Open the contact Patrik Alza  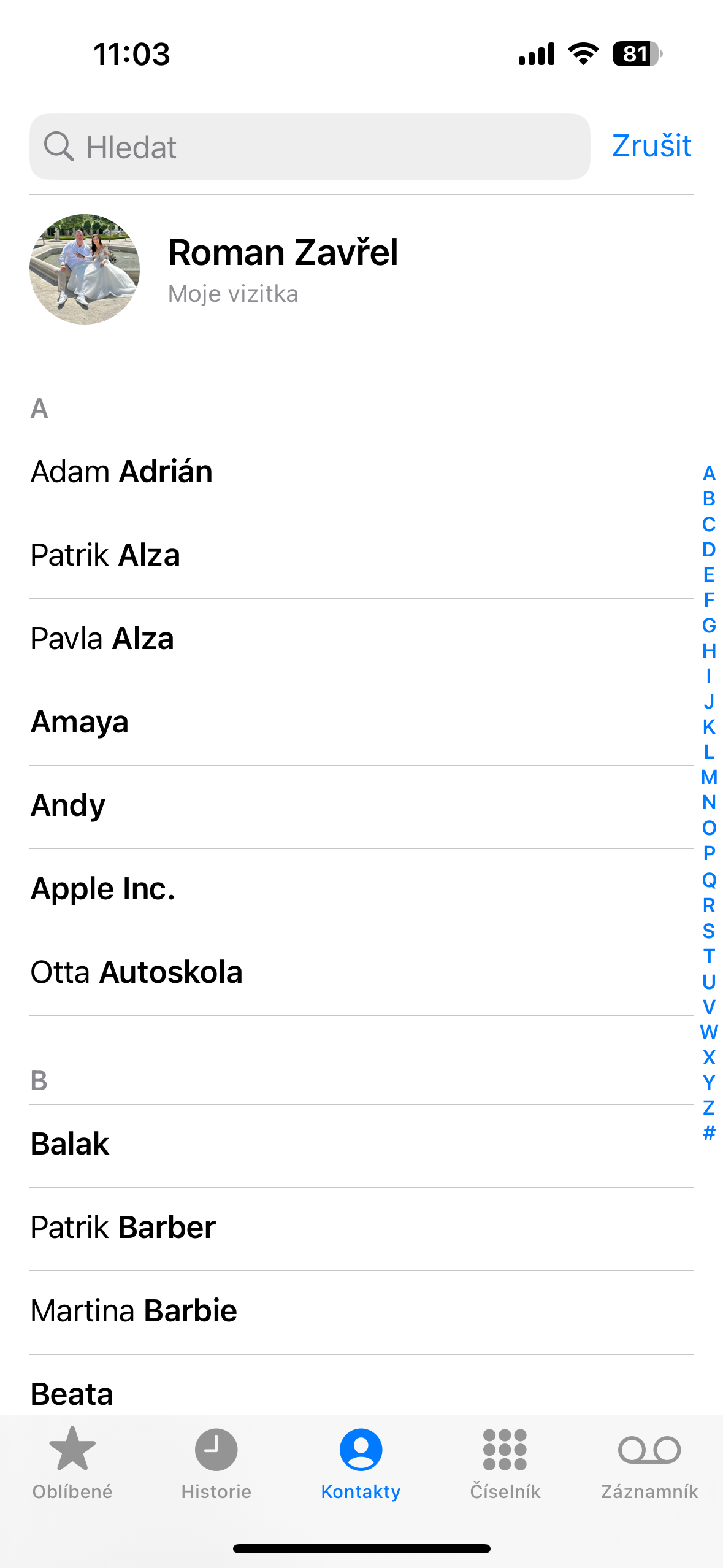[105, 555]
